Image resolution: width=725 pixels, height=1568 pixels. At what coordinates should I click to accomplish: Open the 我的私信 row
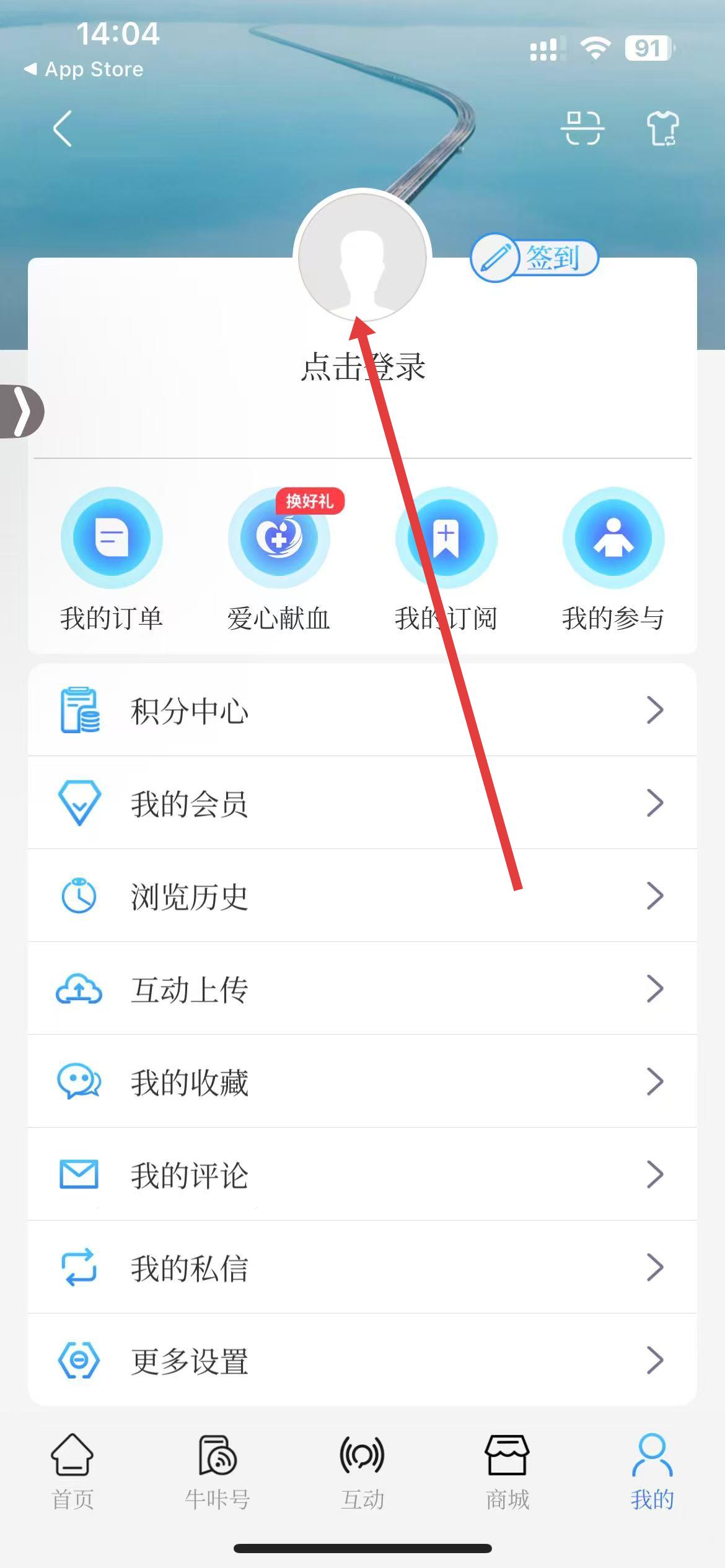click(362, 1267)
